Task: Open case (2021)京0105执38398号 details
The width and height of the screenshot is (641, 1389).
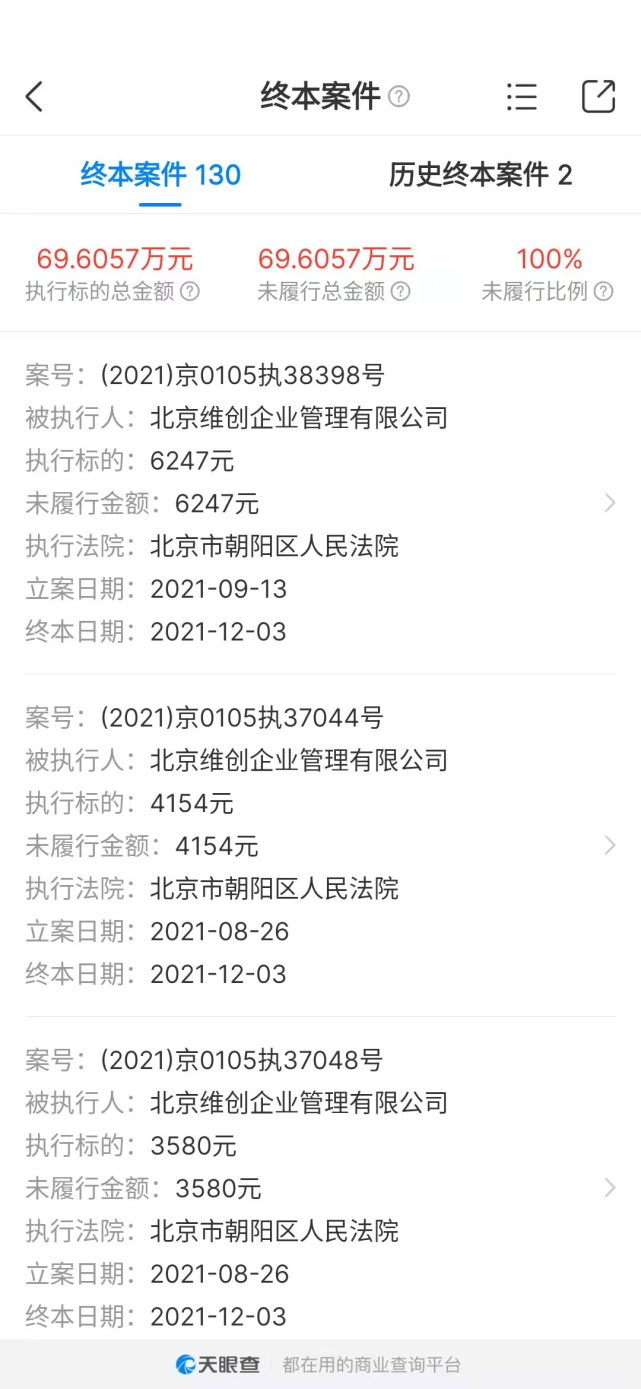Action: point(320,503)
